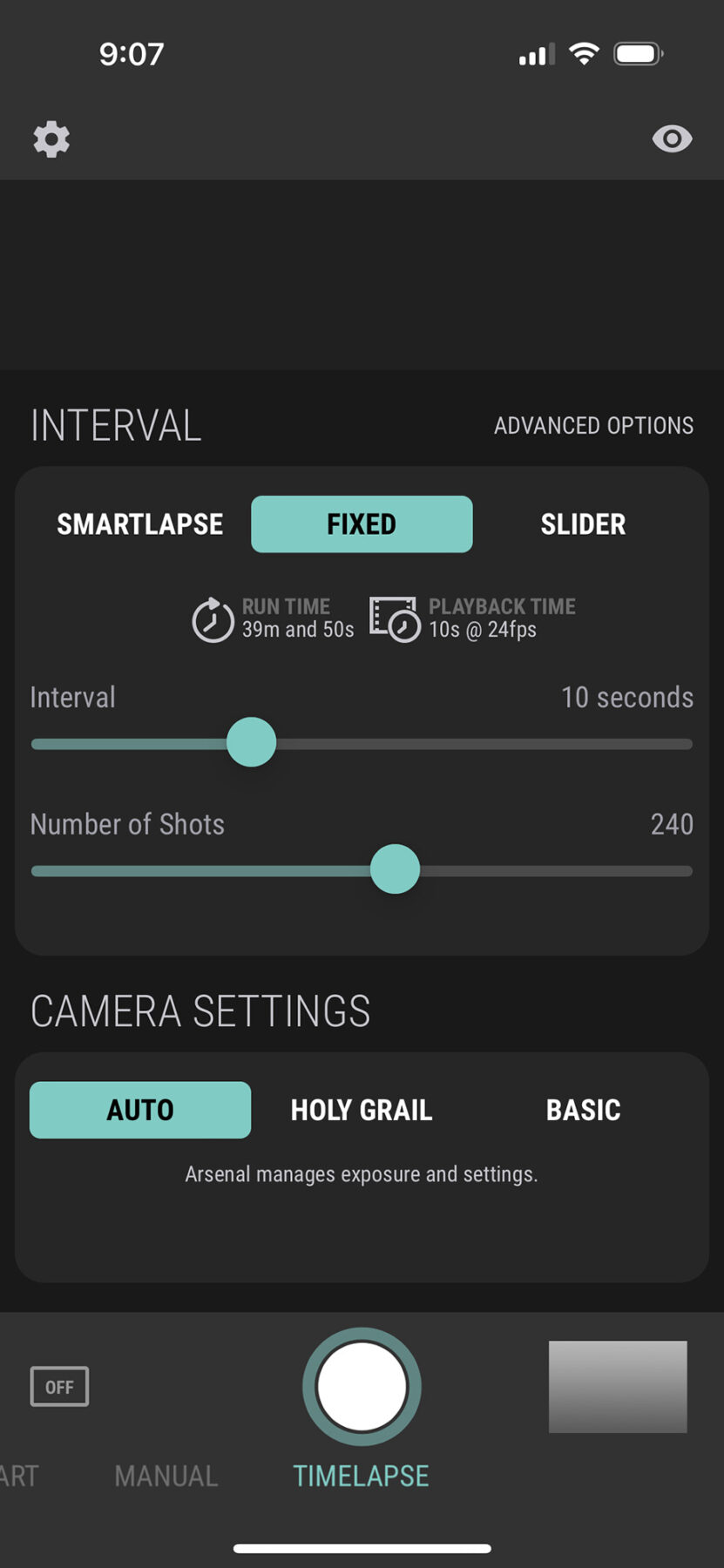Select the Fixed interval mode

tap(362, 524)
